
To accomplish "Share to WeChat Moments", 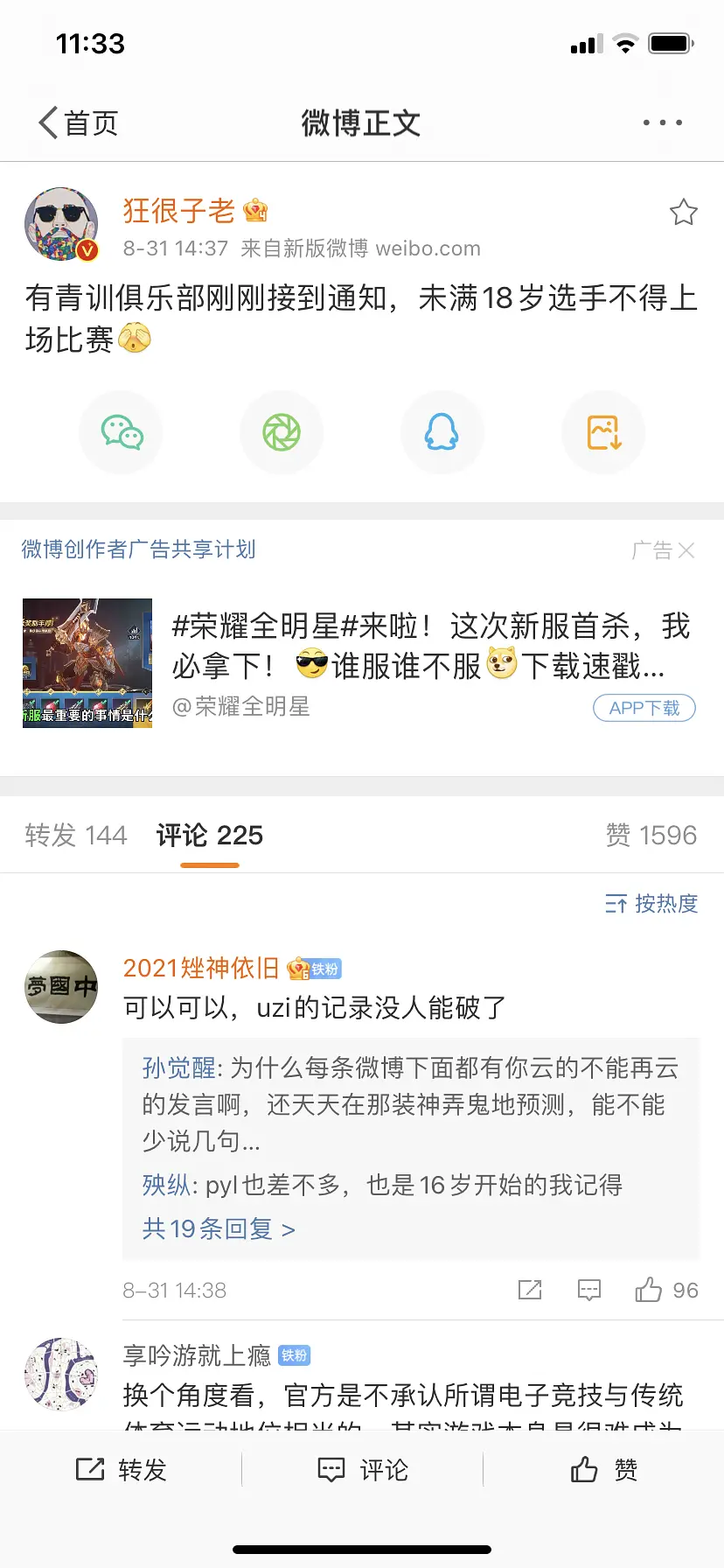I will point(282,433).
